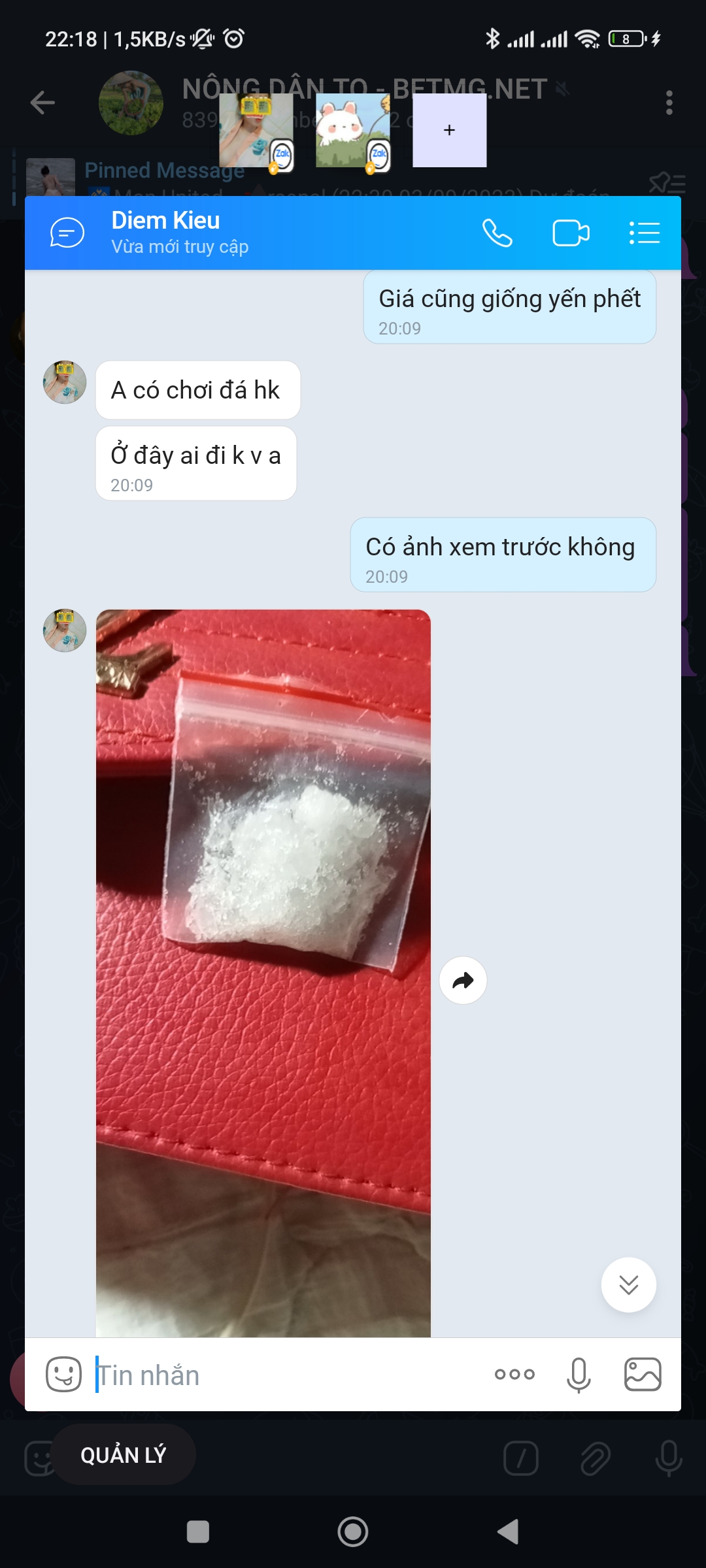Screen dimensions: 706x1568
Task: Go back using the system back button
Action: (x=508, y=1531)
